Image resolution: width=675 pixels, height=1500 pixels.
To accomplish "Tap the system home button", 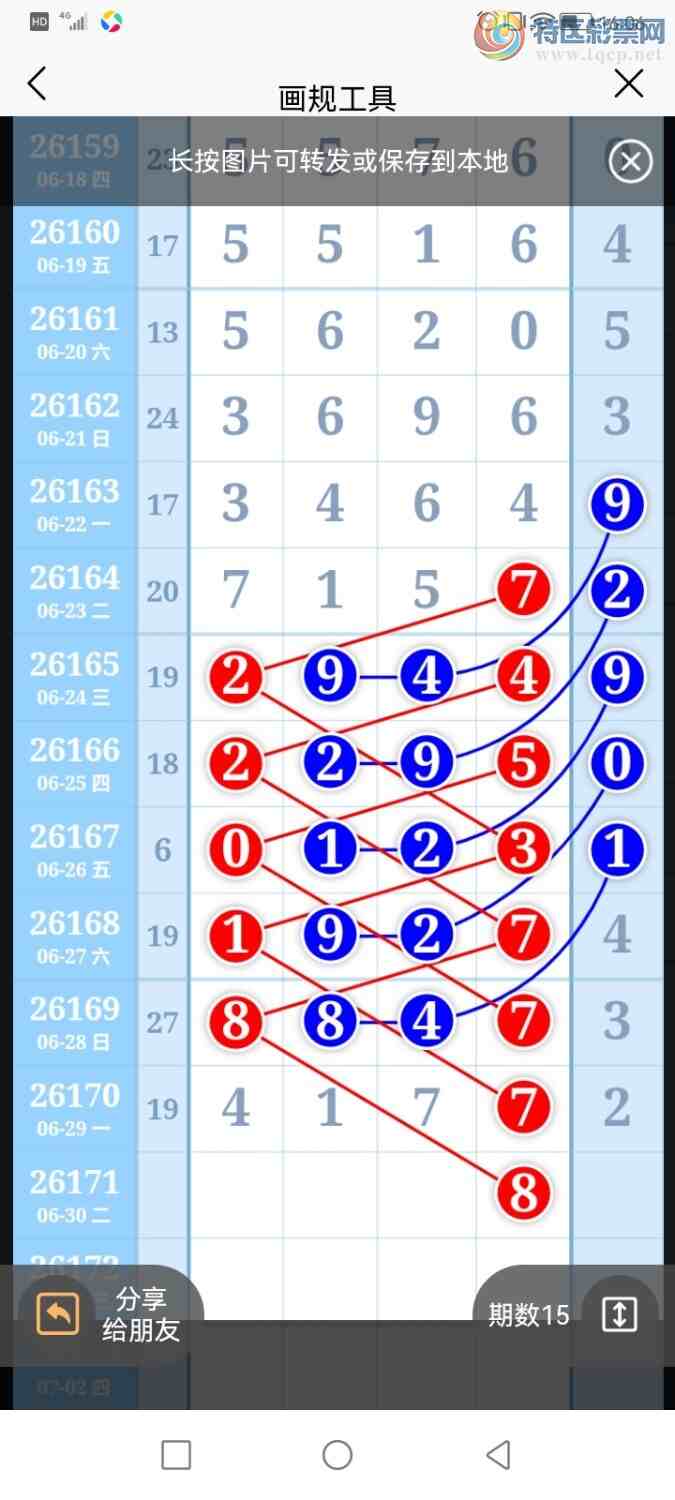I will (337, 1455).
